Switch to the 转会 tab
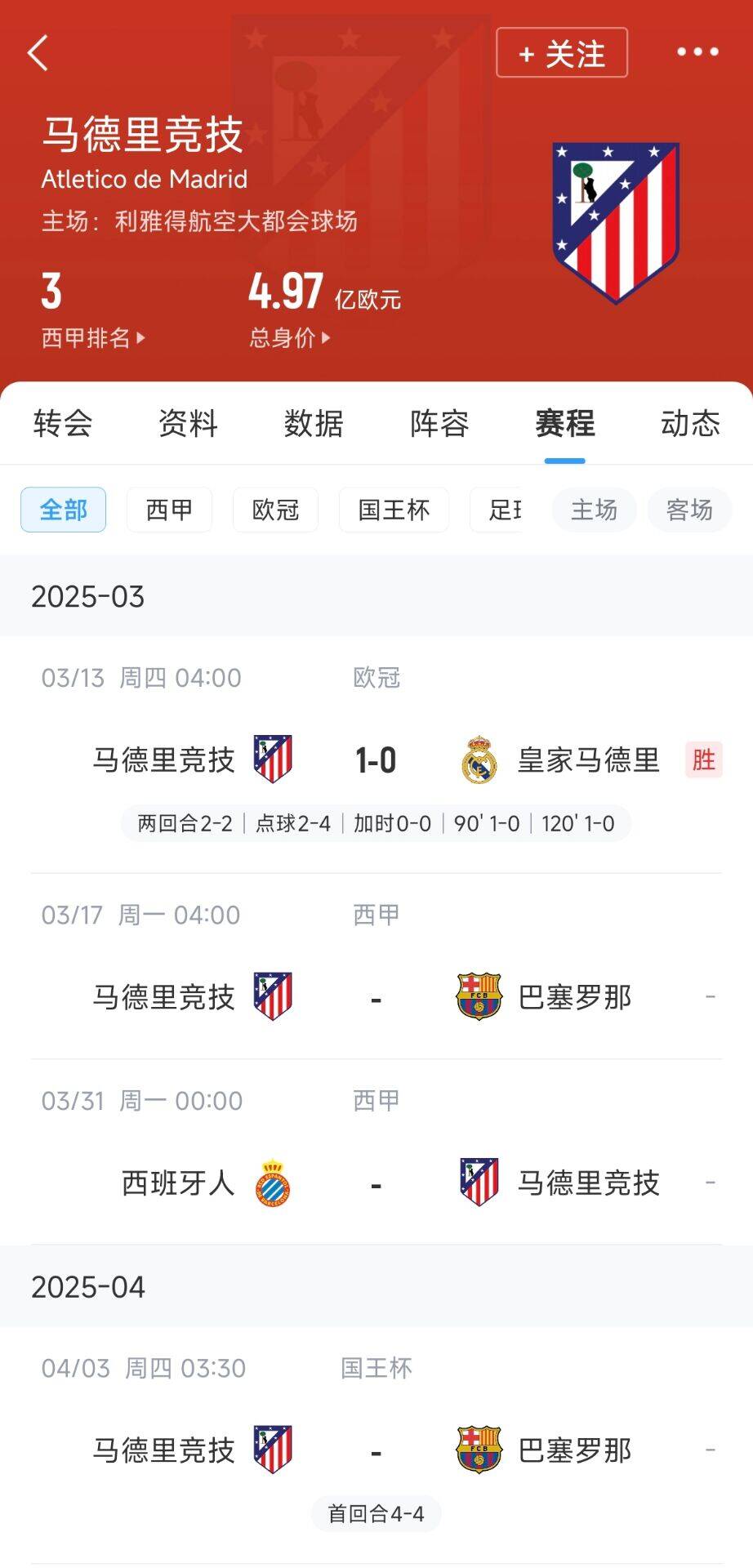Viewport: 753px width, 1568px height. point(63,424)
